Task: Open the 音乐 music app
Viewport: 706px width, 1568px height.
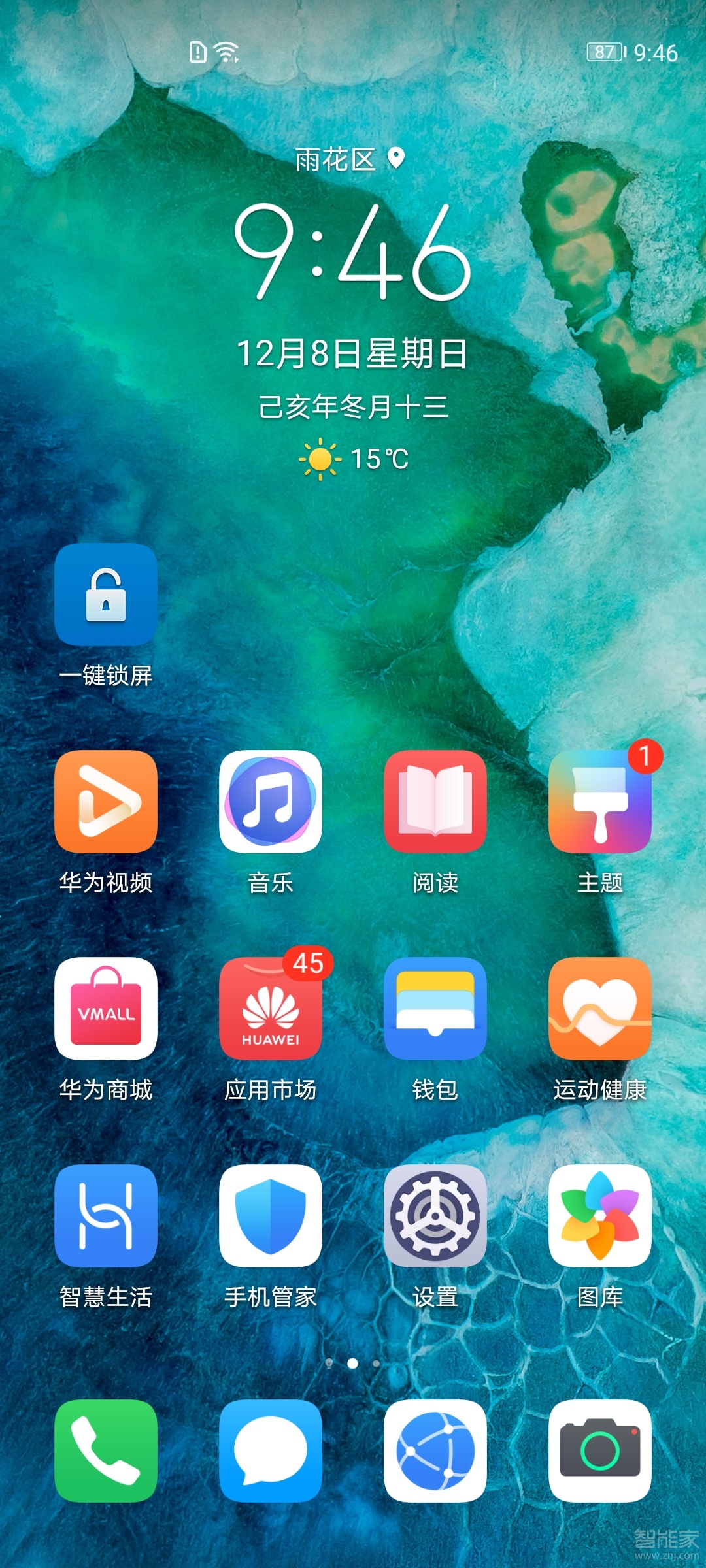Action: pyautogui.click(x=271, y=802)
